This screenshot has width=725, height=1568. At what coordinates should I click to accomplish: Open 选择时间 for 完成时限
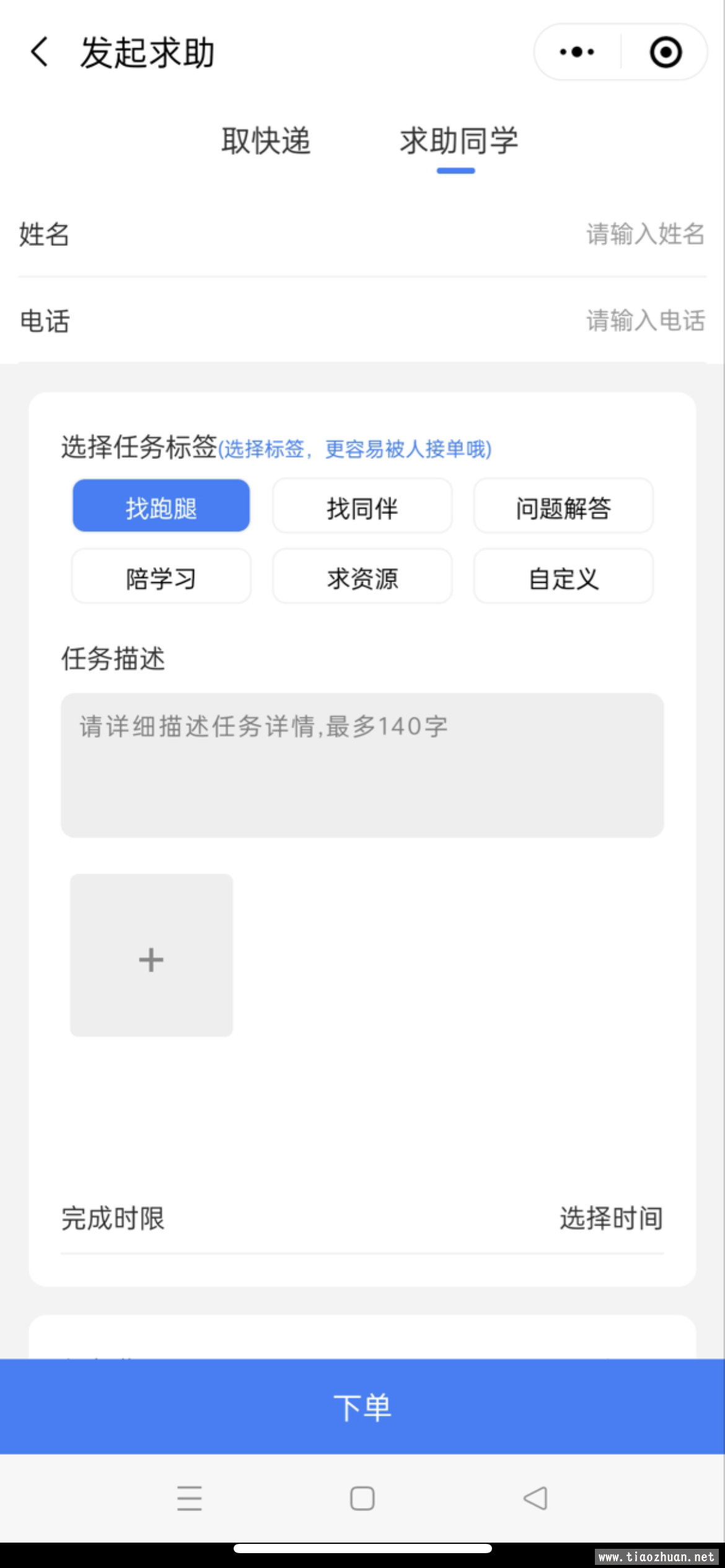pos(612,1218)
